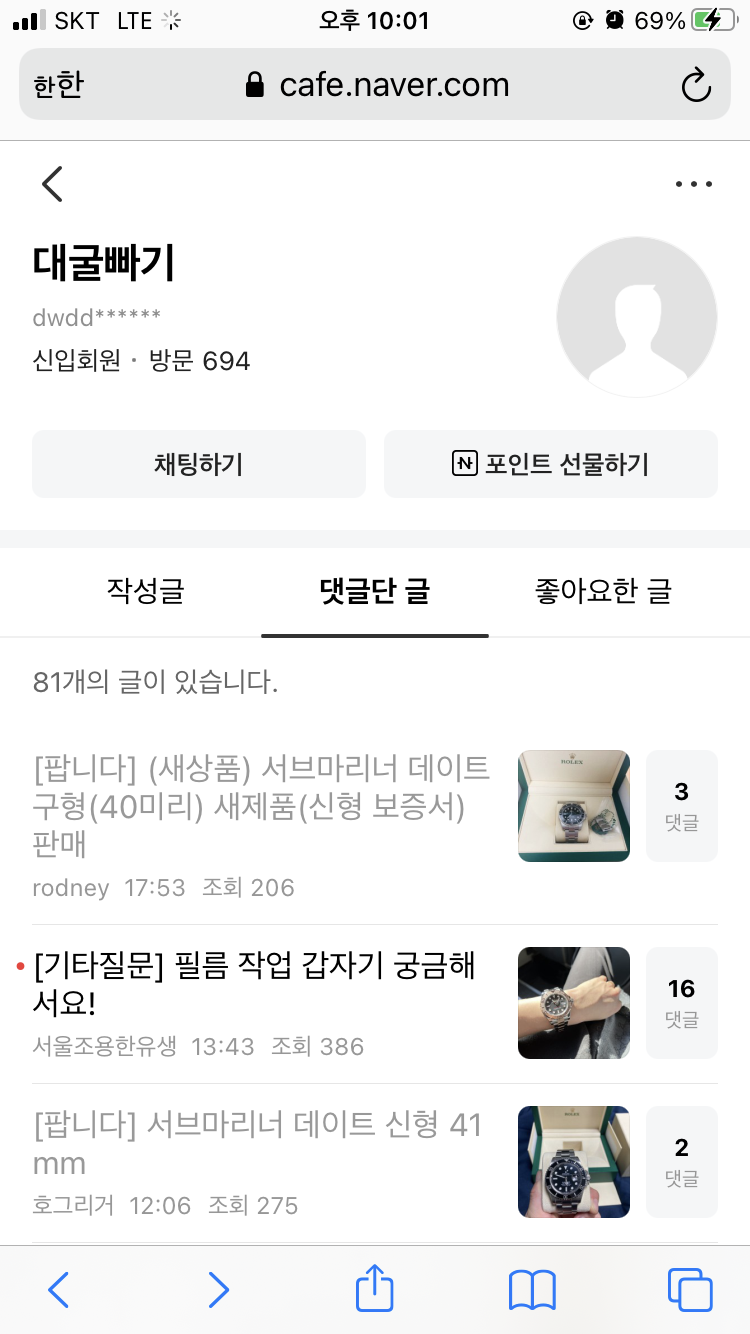Tap the 포인트 선물하기 button

click(x=551, y=464)
